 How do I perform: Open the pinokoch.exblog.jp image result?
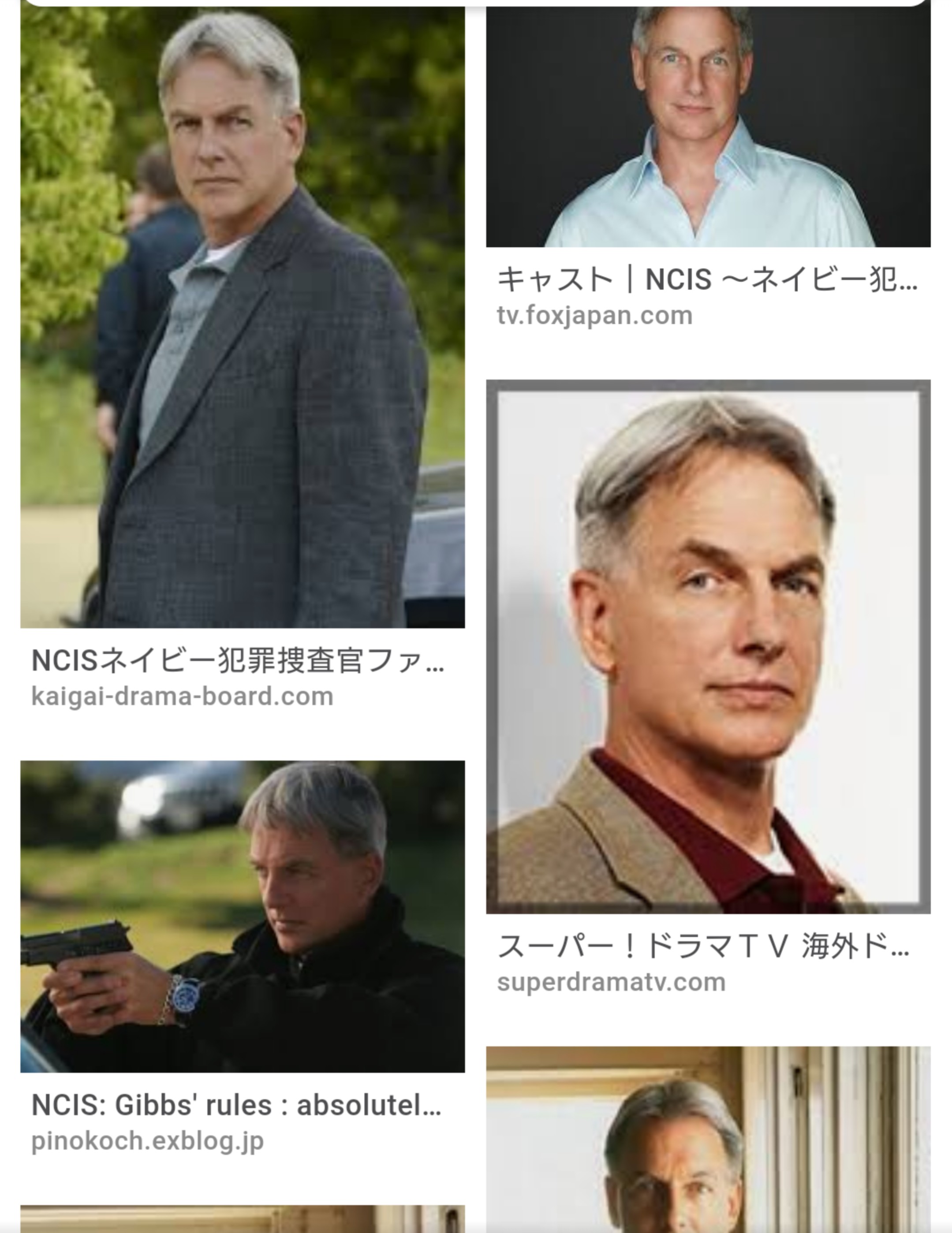pyautogui.click(x=242, y=916)
